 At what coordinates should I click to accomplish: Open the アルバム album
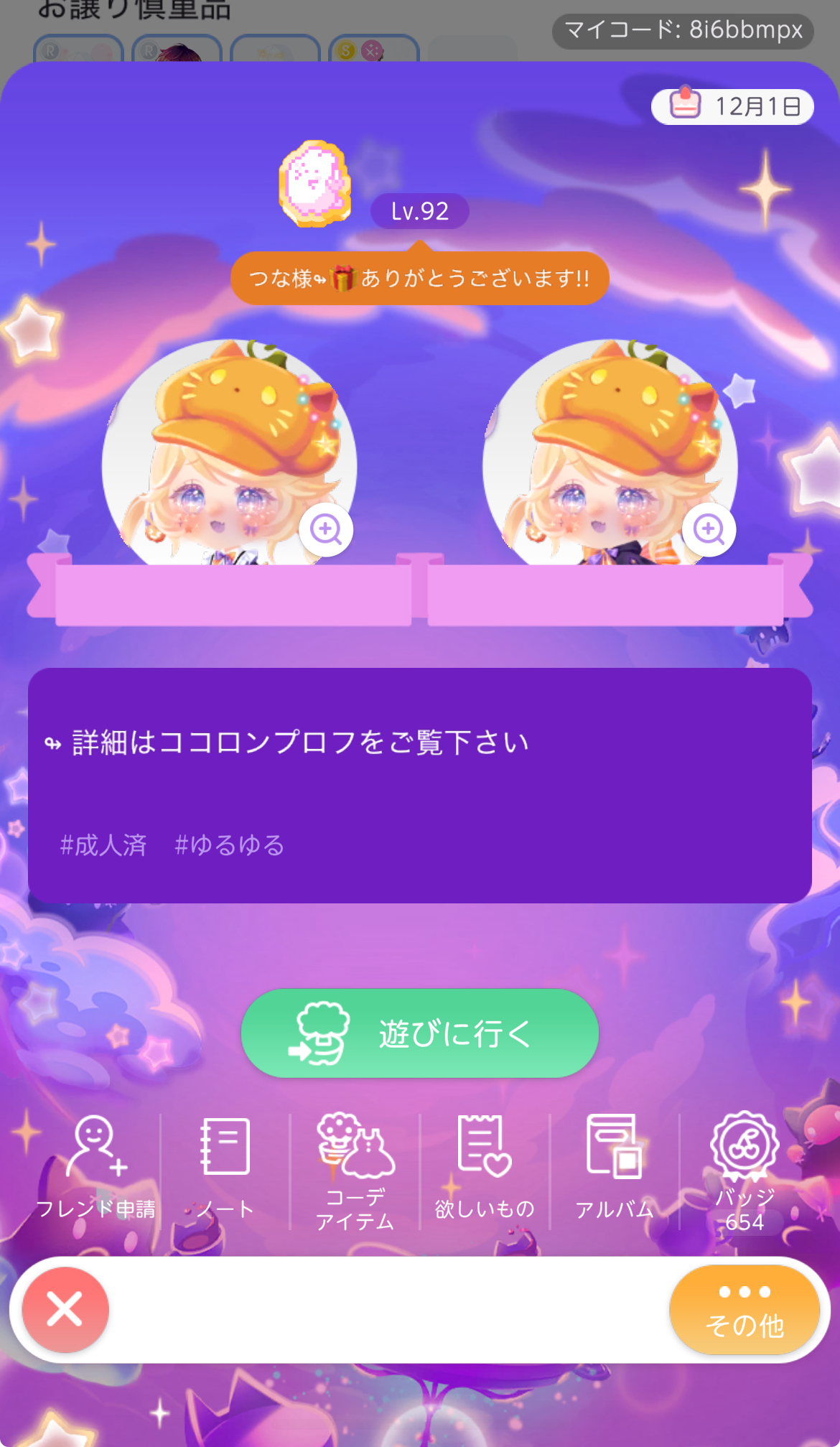click(615, 1168)
